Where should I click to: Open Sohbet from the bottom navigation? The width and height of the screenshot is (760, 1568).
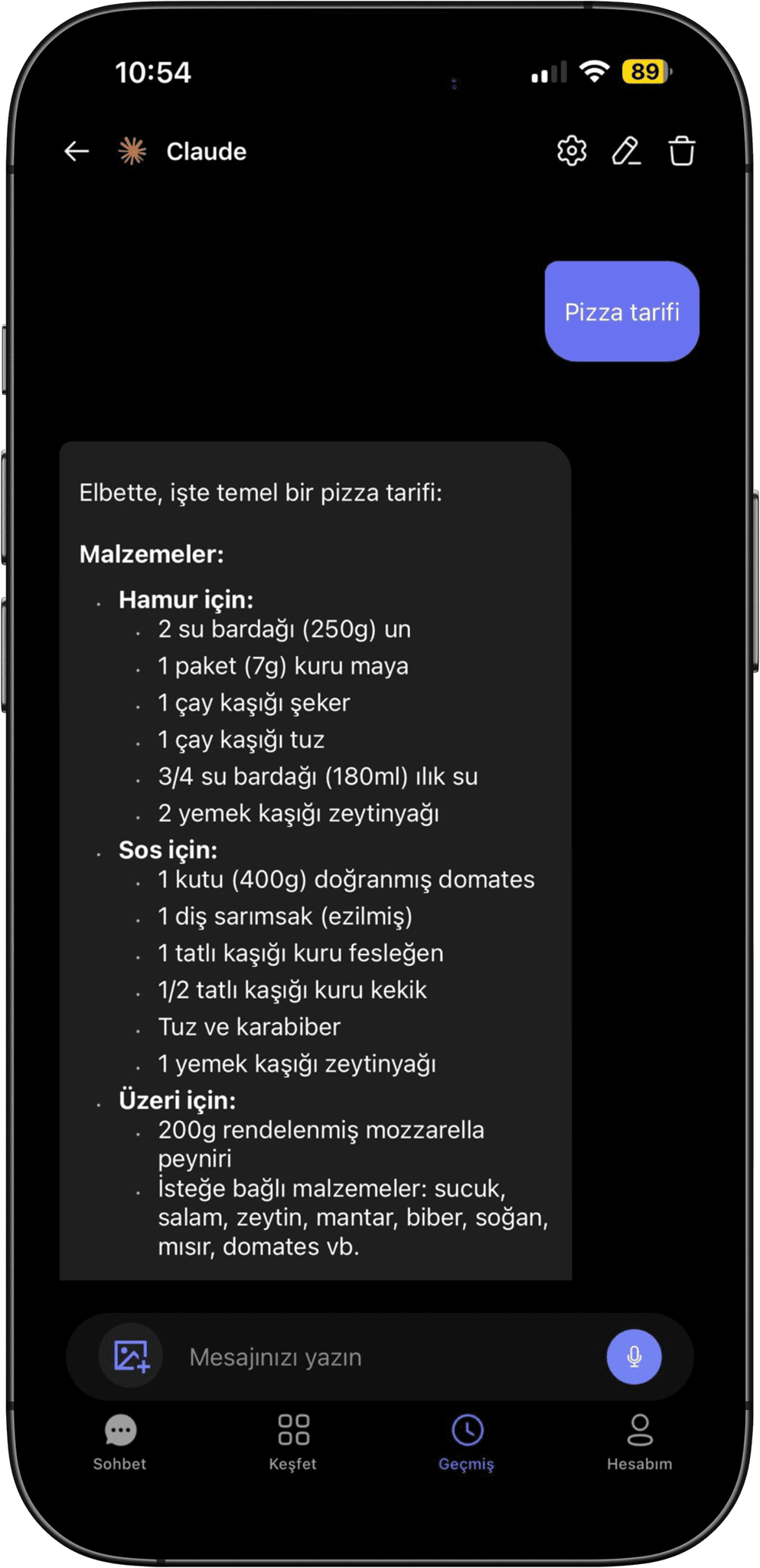pos(119,1439)
